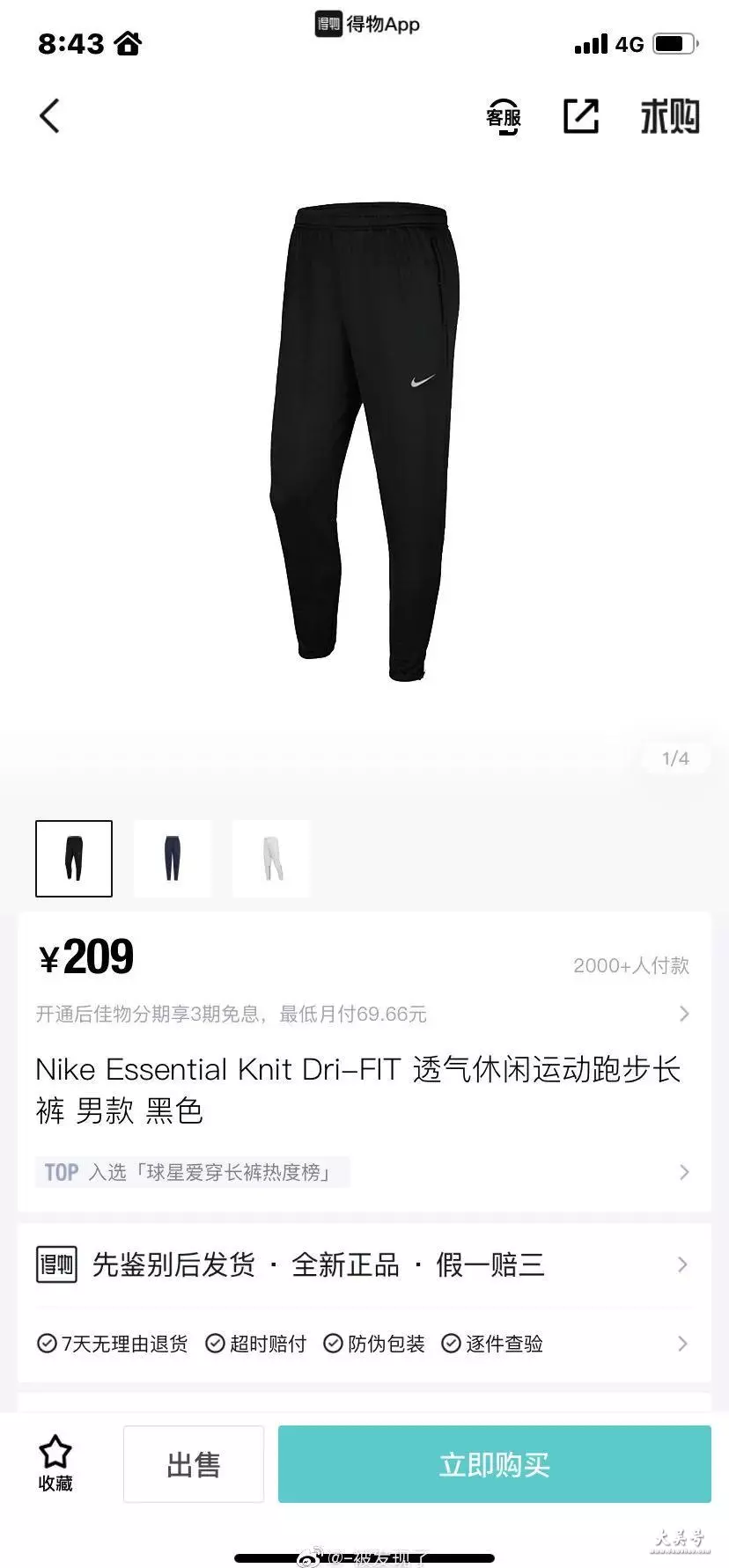729x1568 pixels.
Task: Open the 佳物分期 installment details row
Action: pyautogui.click(x=364, y=1014)
